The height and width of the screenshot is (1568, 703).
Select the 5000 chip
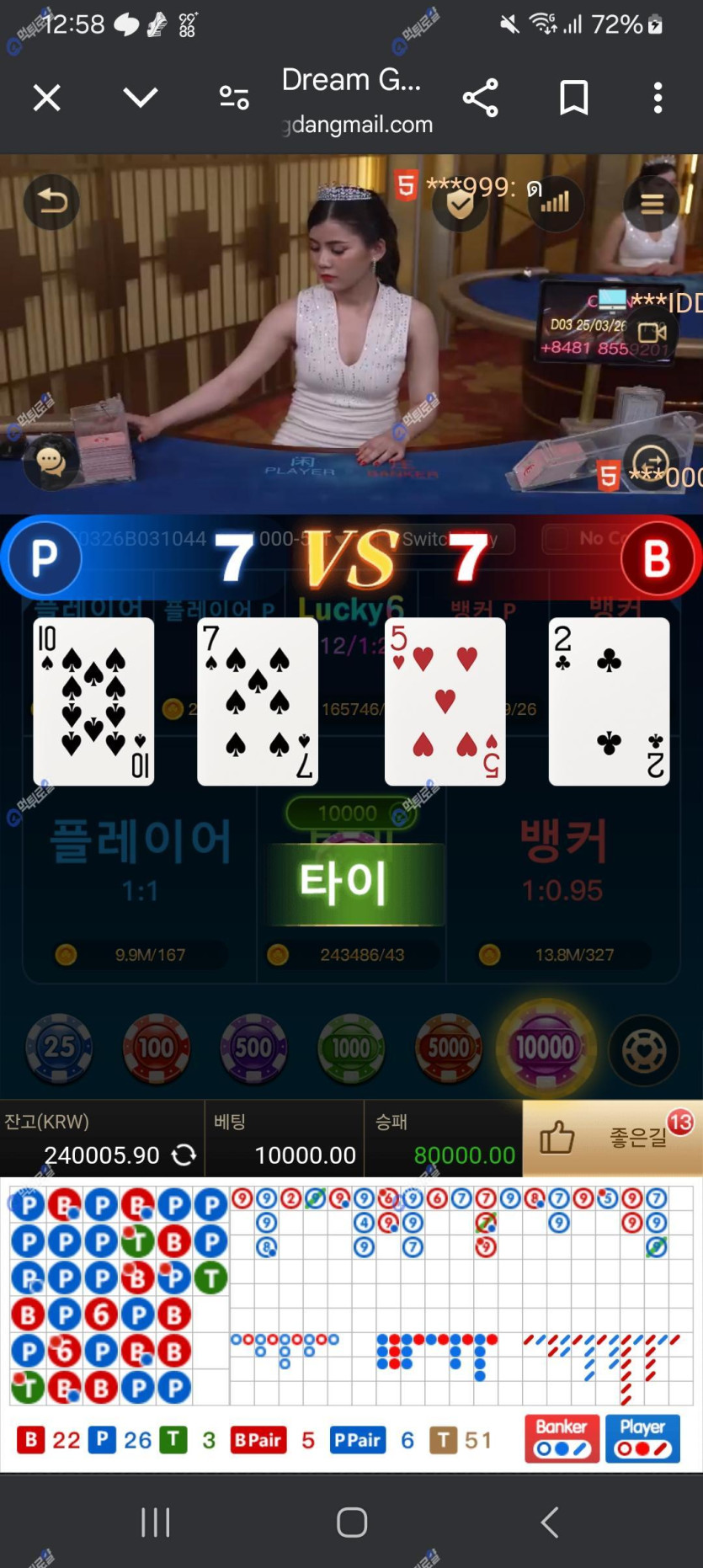(449, 1048)
